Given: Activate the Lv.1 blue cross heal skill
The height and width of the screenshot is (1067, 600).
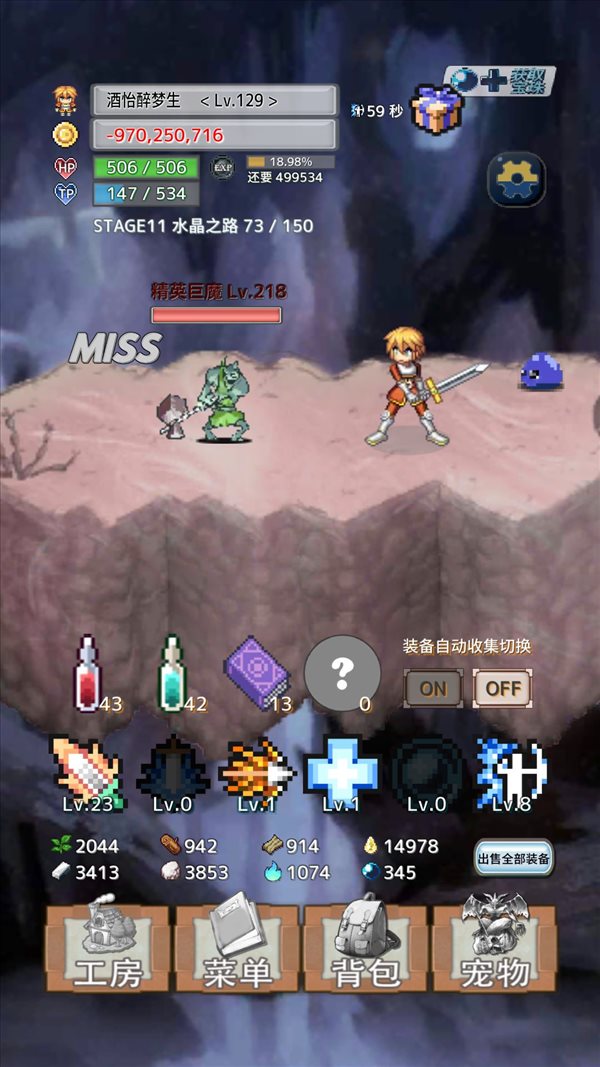Looking at the screenshot, I should pyautogui.click(x=342, y=773).
